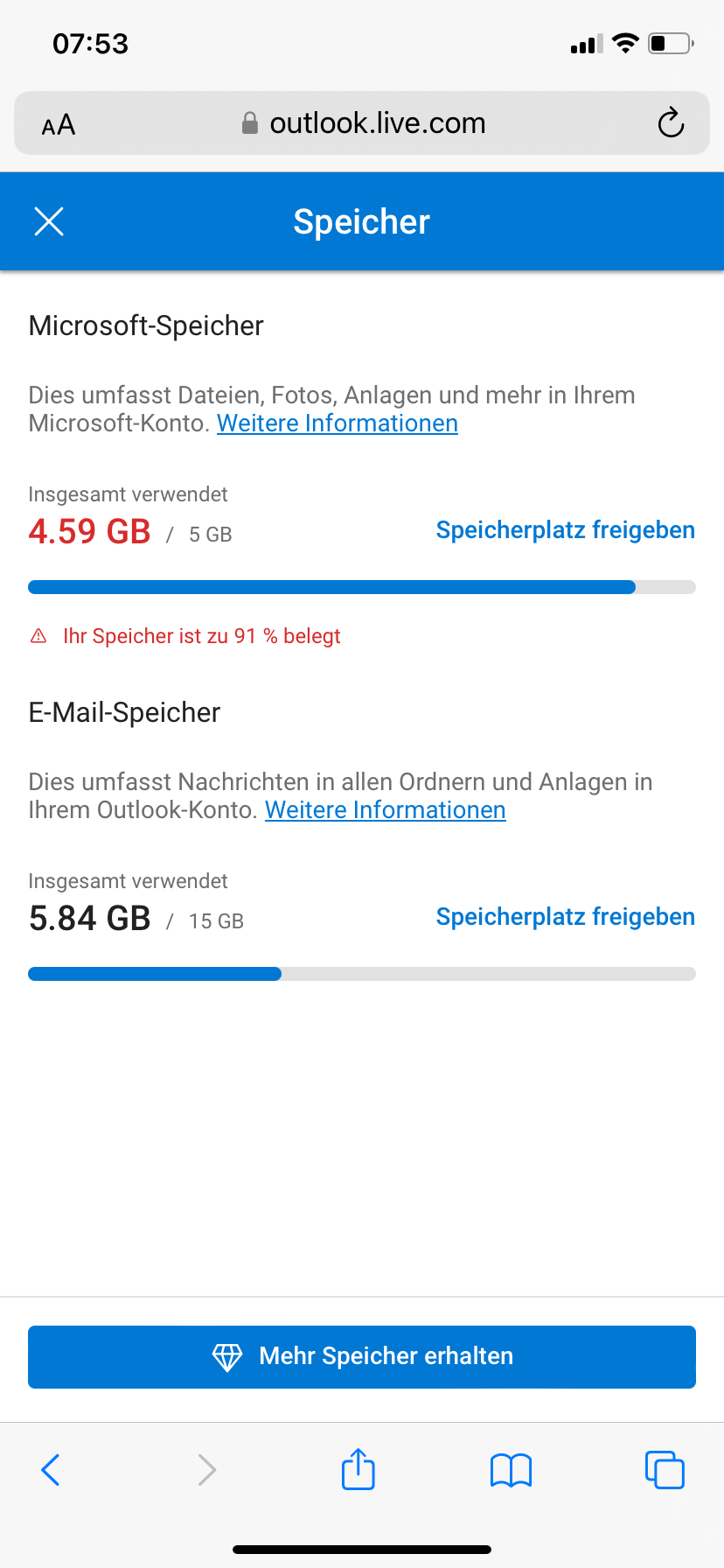Screen dimensions: 724x1568
Task: Reload the outlook.live.com page
Action: 671,123
